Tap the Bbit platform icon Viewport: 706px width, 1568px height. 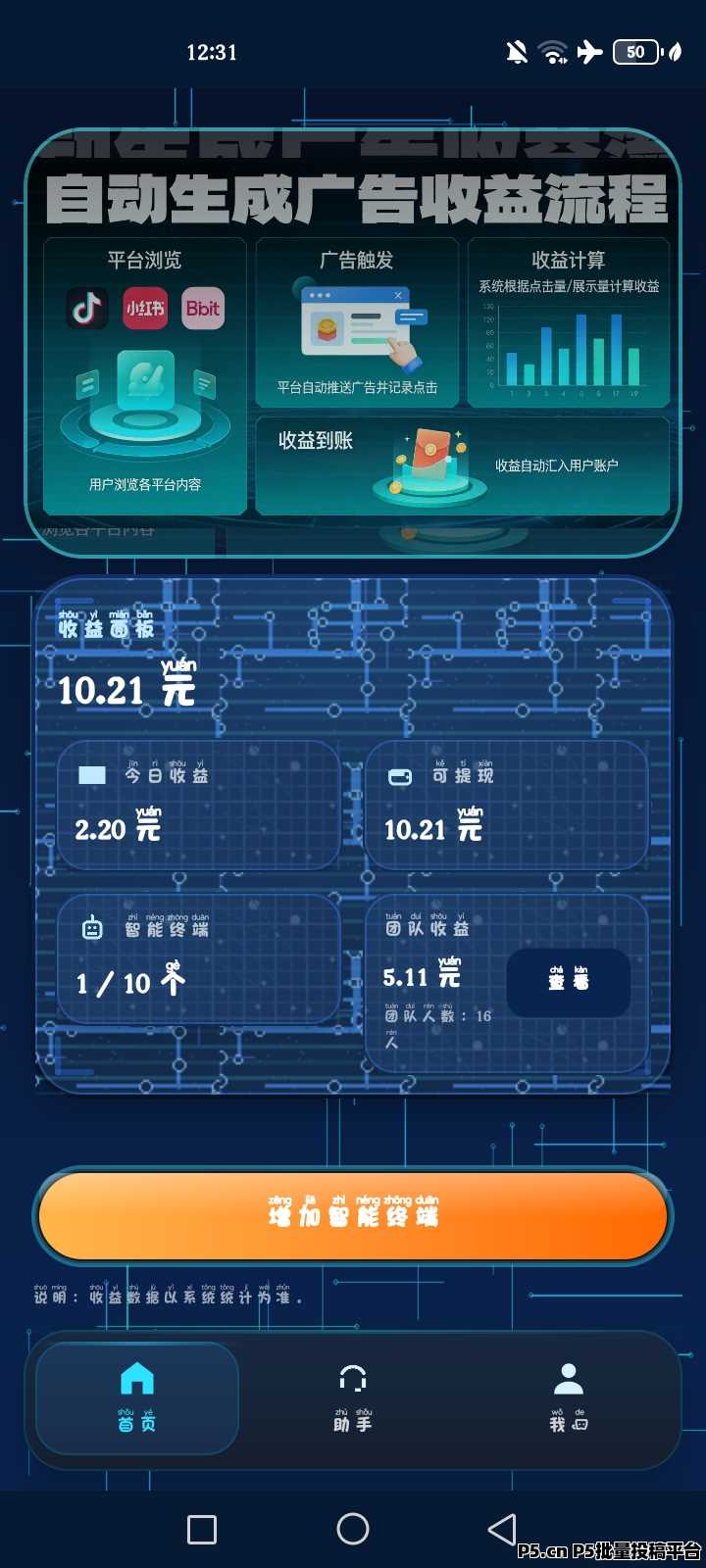[x=203, y=308]
